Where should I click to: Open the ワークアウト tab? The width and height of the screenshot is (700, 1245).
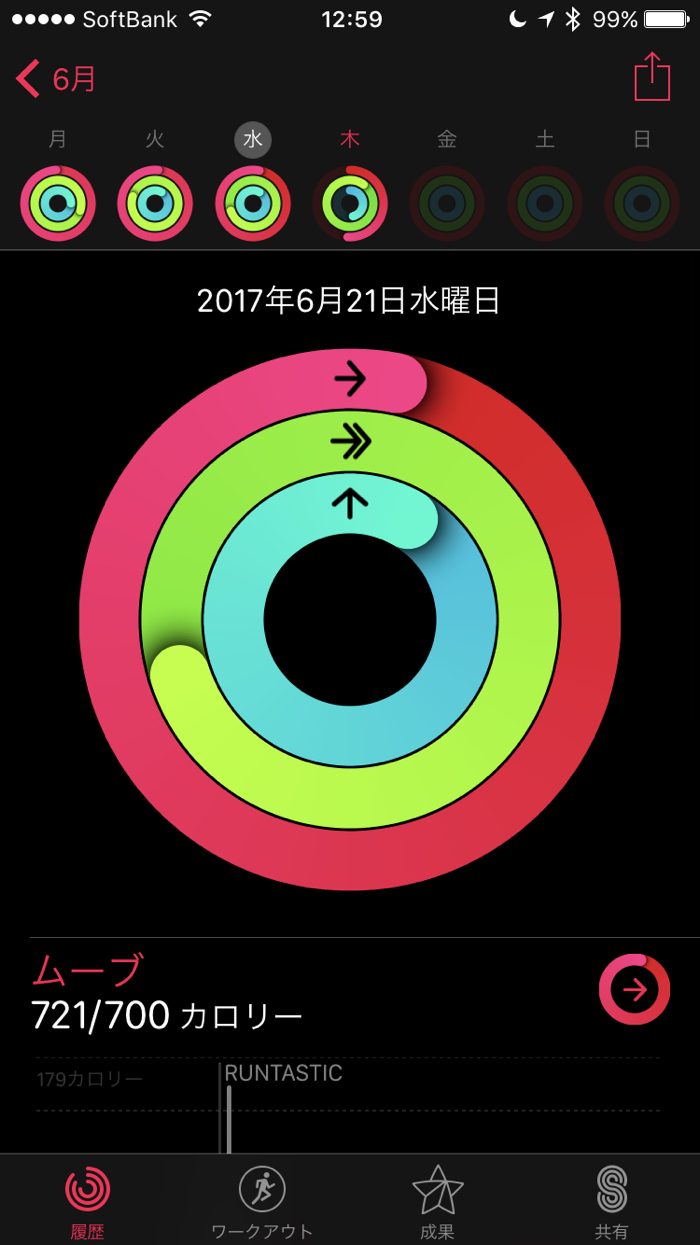click(x=262, y=1200)
